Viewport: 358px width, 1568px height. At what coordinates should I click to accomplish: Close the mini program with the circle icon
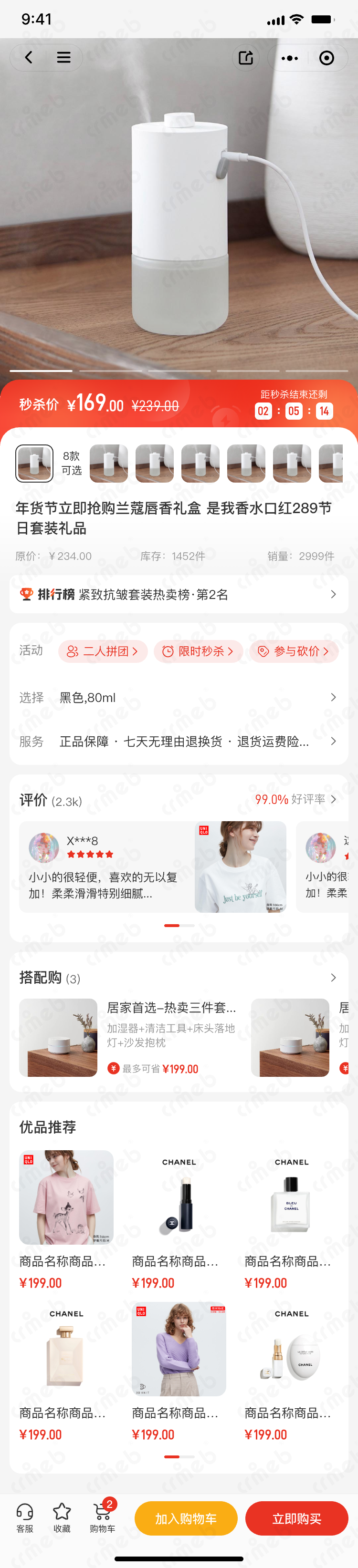coord(326,58)
